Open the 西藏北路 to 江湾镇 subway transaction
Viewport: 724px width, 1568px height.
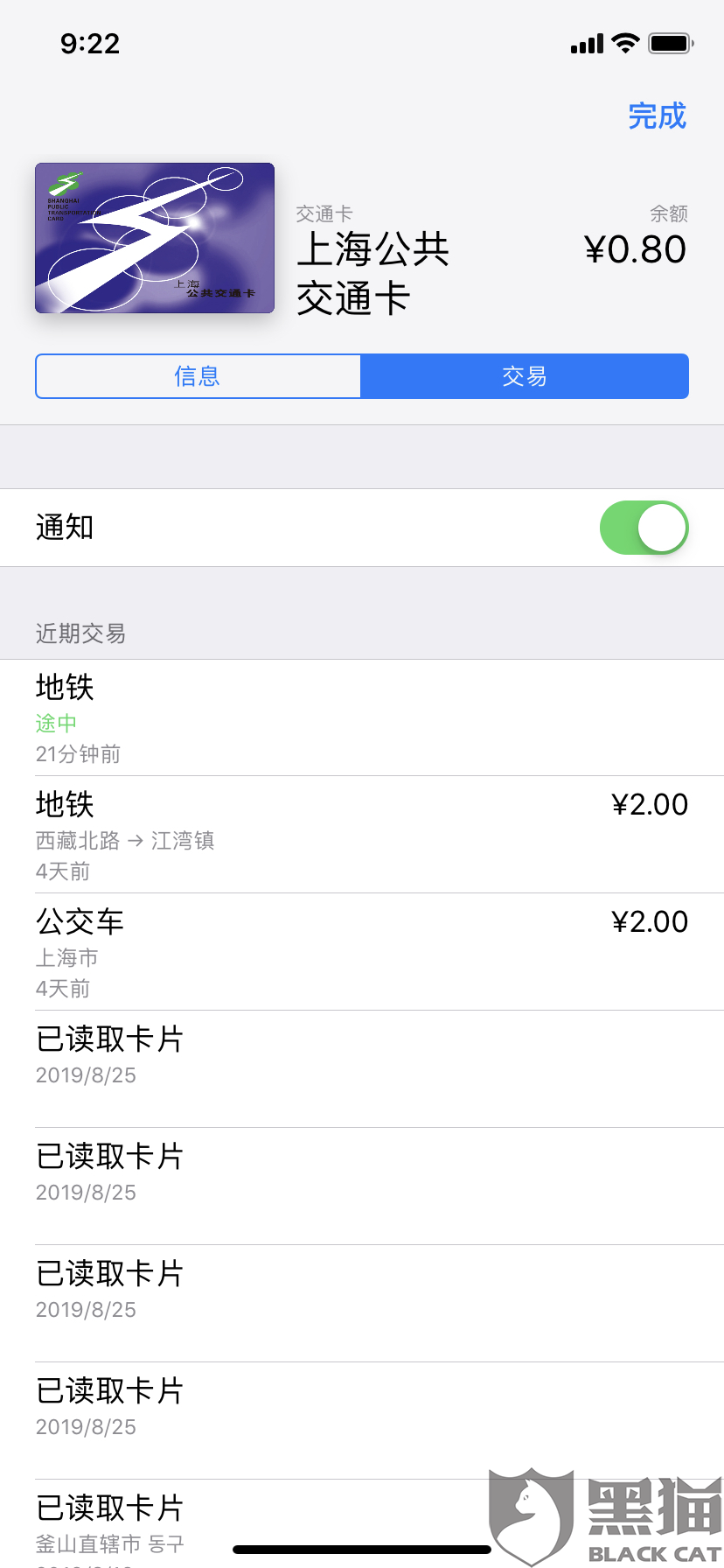(362, 835)
